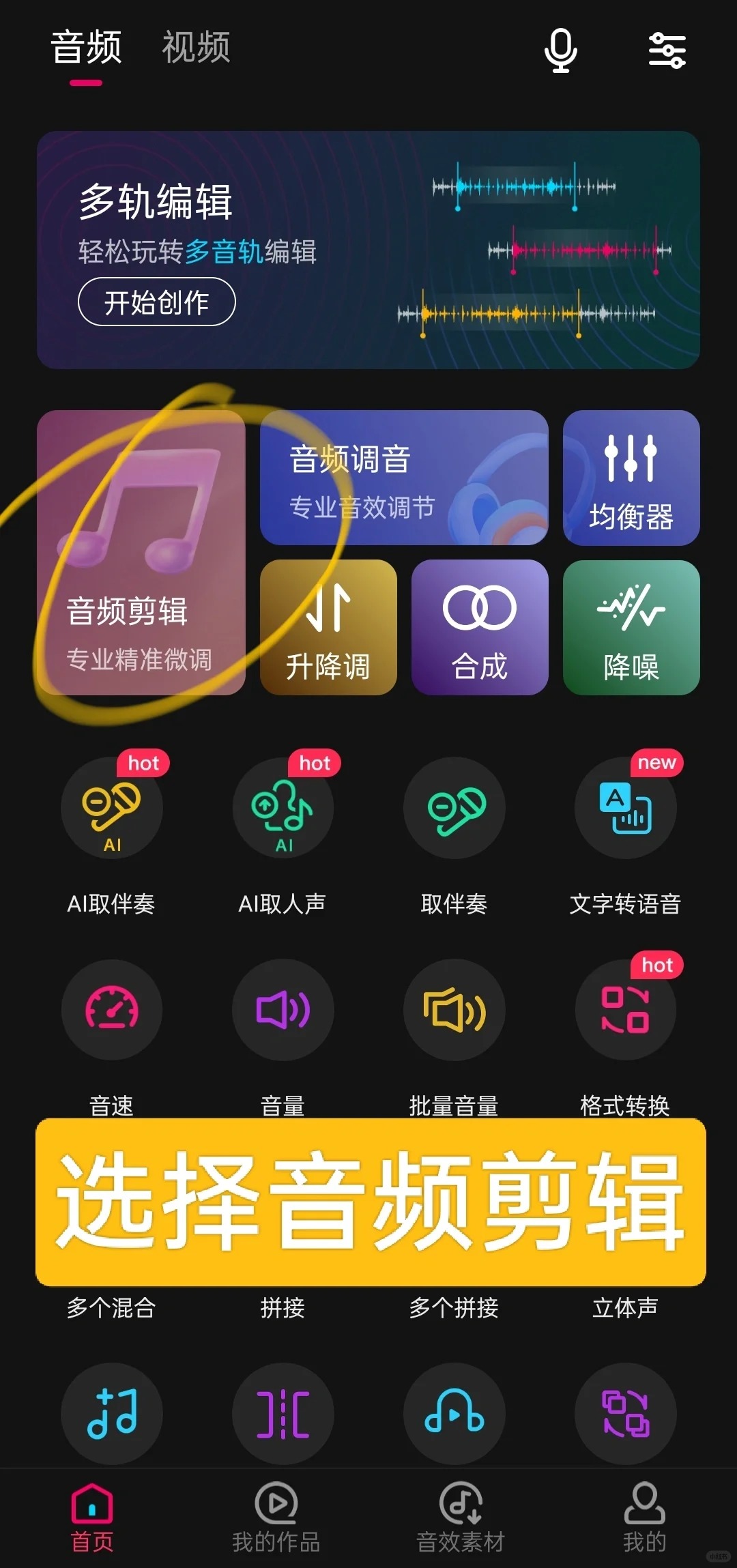Open the 均衡器 tile
This screenshot has width=737, height=1568.
click(631, 478)
